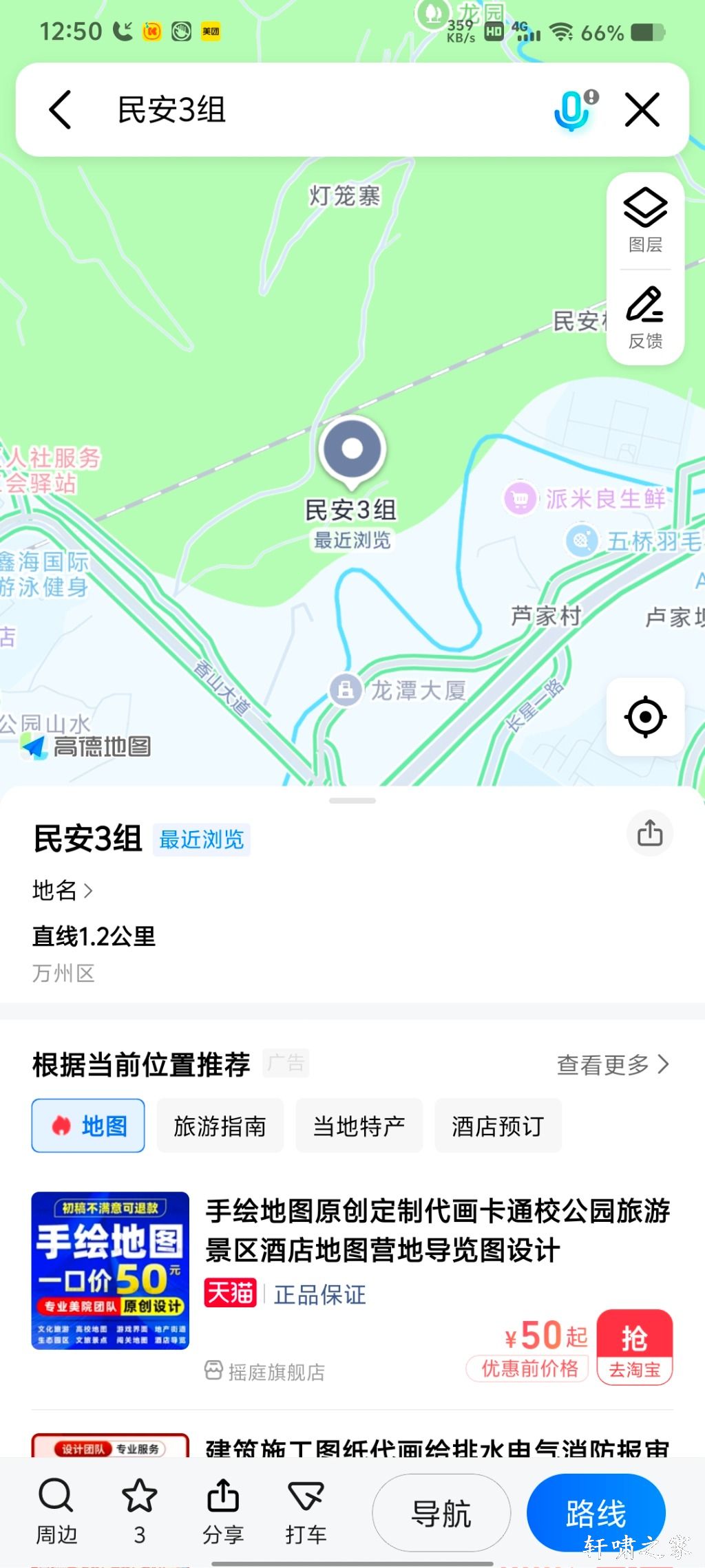Viewport: 705px width, 1568px height.
Task: Clear the search with X icon
Action: pos(642,110)
